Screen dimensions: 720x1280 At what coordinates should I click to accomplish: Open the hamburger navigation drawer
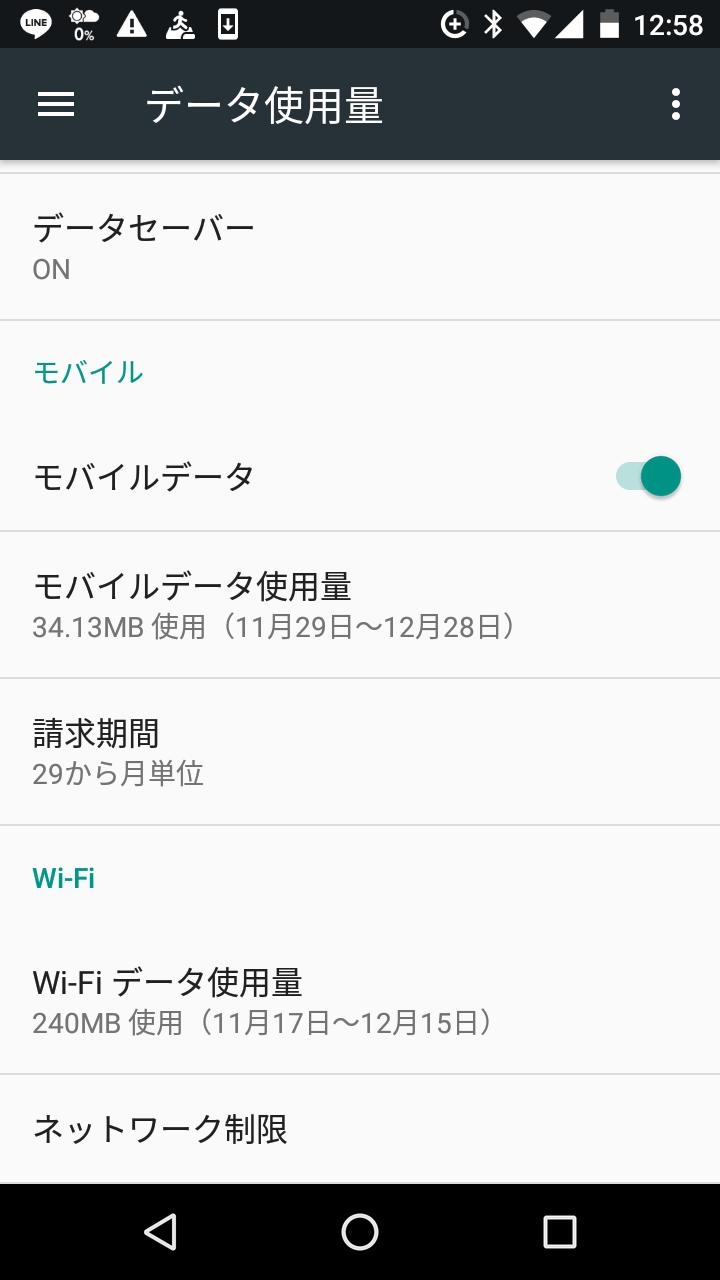click(56, 105)
